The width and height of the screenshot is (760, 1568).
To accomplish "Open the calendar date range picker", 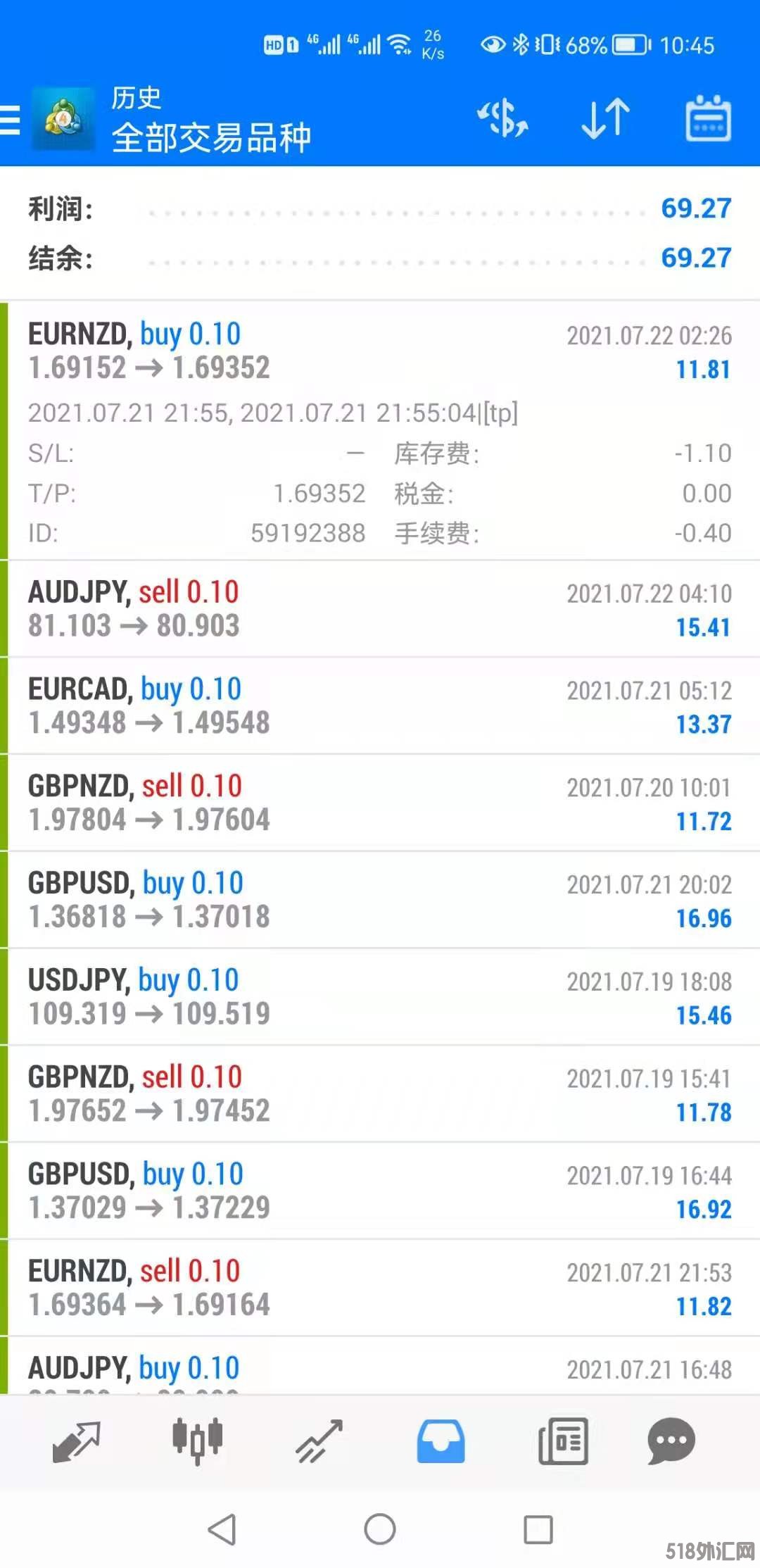I will (x=708, y=118).
